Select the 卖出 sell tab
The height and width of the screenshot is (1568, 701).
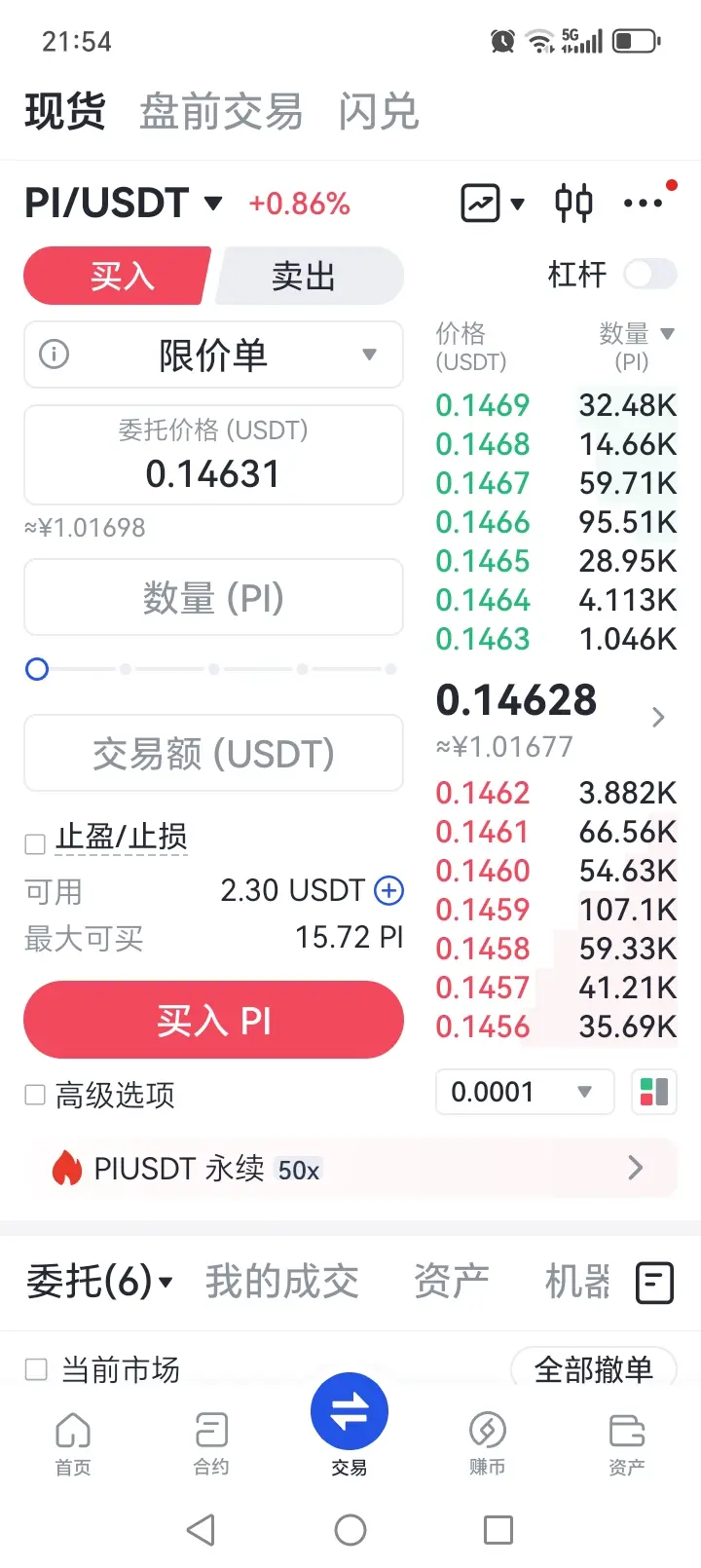(x=304, y=277)
